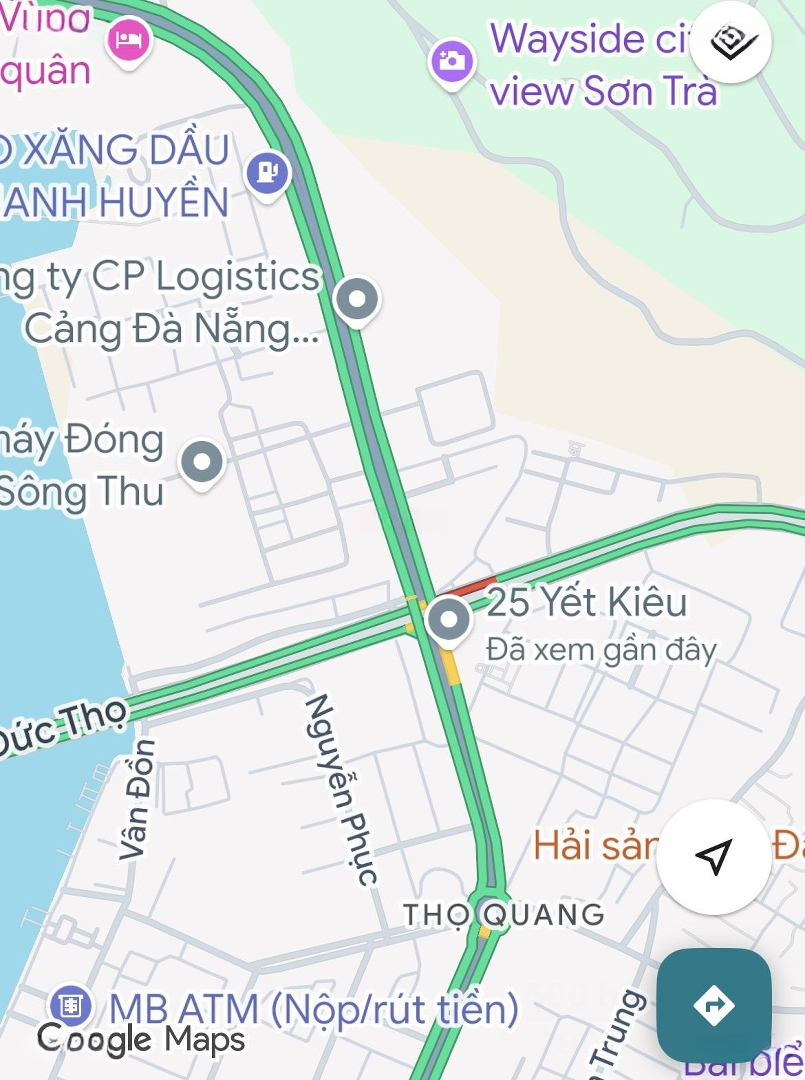
Task: Center map on my location
Action: point(713,856)
